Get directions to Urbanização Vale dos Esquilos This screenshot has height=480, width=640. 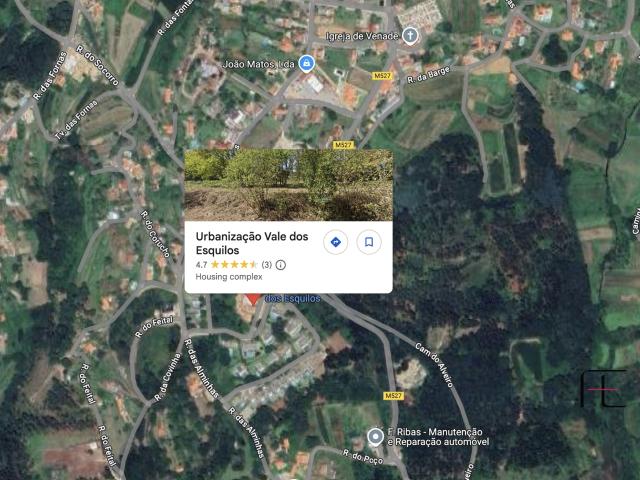click(336, 242)
